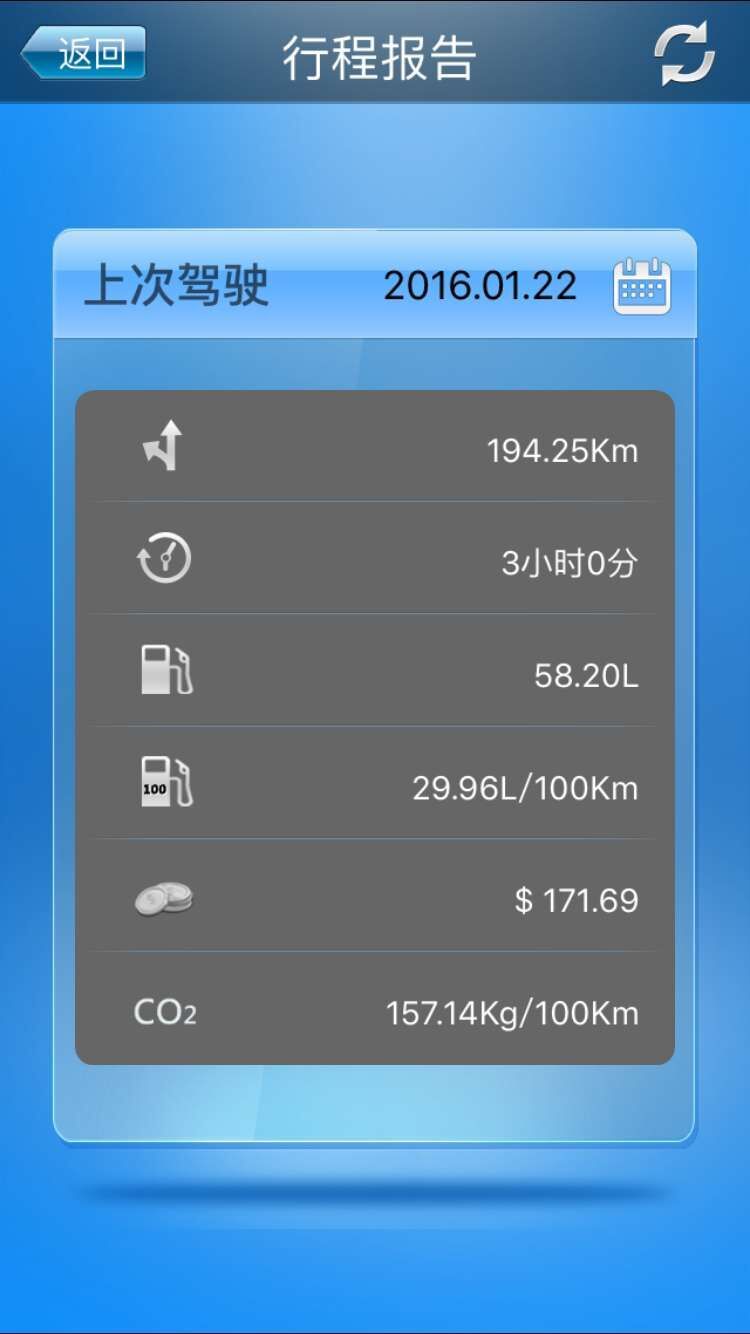Screen dimensions: 750x1334
Task: Open the calendar date picker
Action: pos(643,286)
